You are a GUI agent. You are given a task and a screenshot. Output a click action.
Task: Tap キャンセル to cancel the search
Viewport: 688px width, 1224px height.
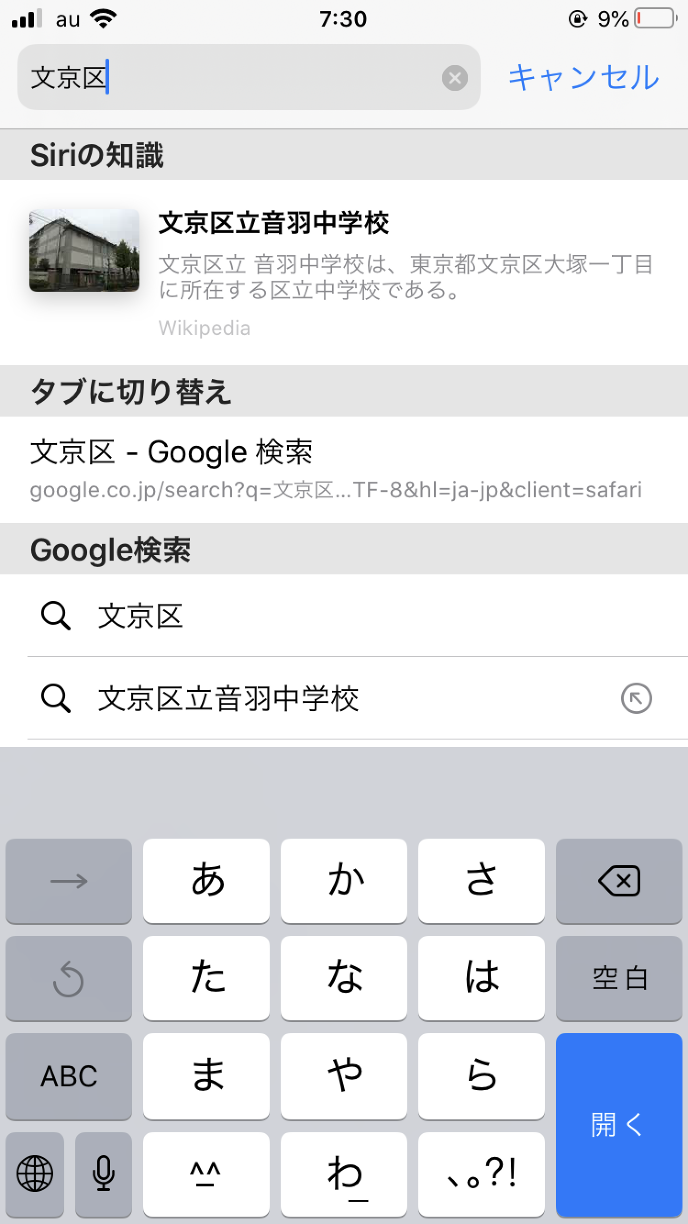[583, 77]
